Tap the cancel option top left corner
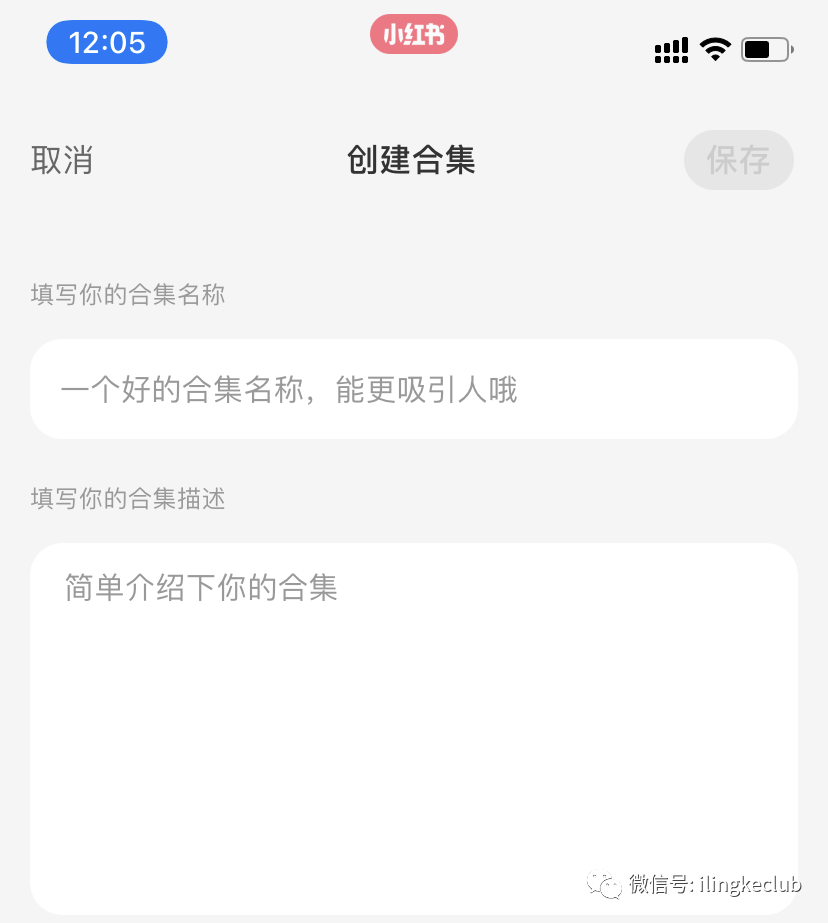 pyautogui.click(x=62, y=160)
